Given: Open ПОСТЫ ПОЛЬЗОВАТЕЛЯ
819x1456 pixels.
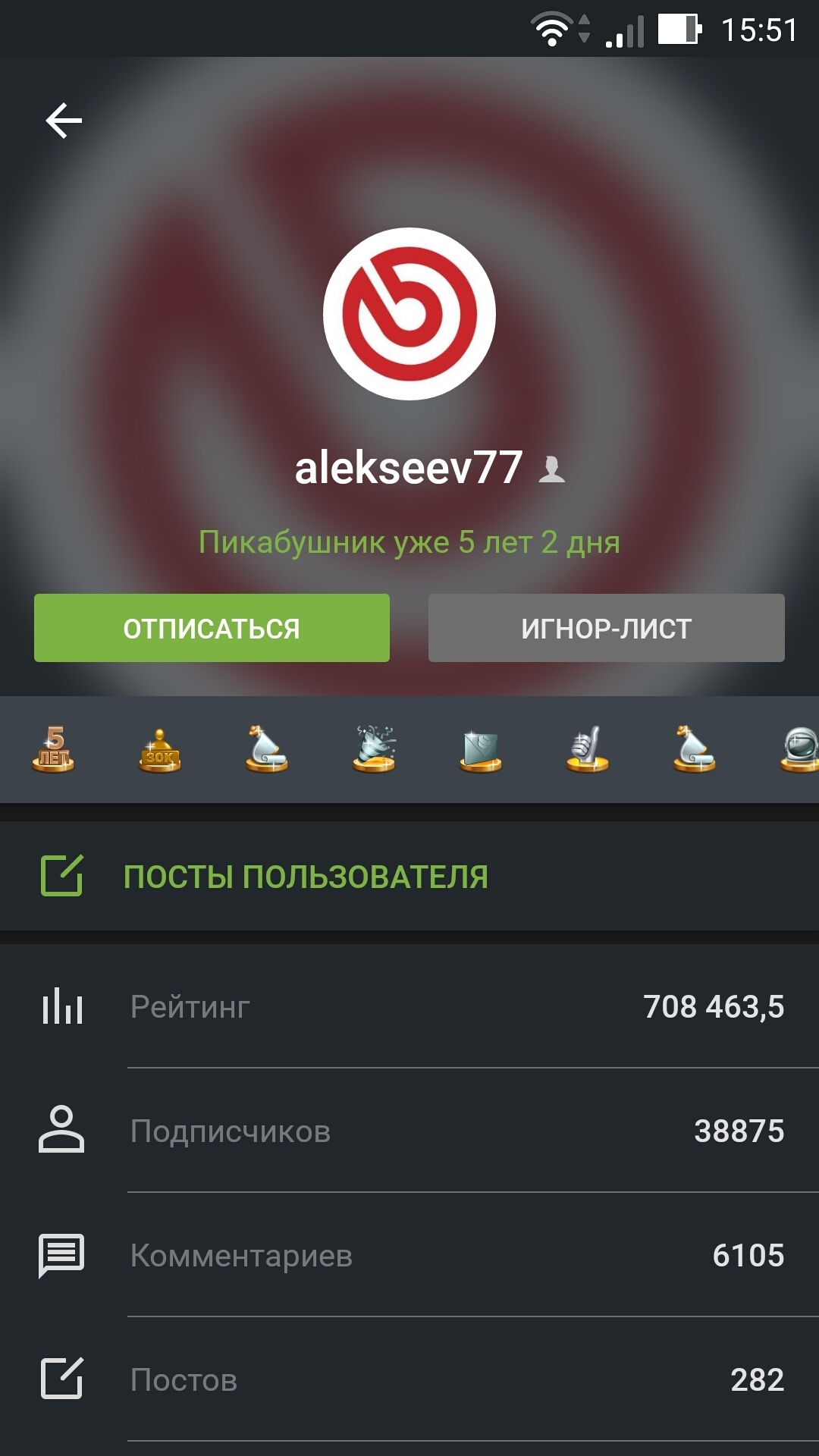Looking at the screenshot, I should pyautogui.click(x=305, y=877).
